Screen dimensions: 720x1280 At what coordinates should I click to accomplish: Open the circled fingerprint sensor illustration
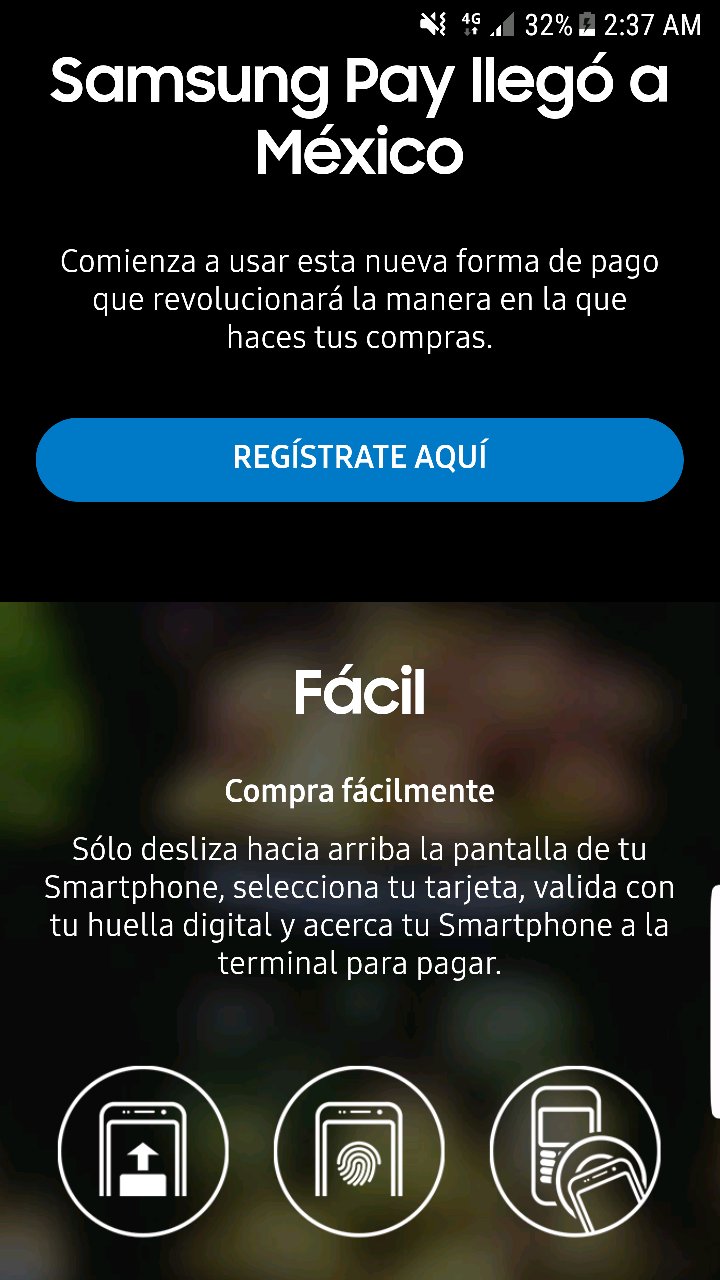coord(359,1150)
